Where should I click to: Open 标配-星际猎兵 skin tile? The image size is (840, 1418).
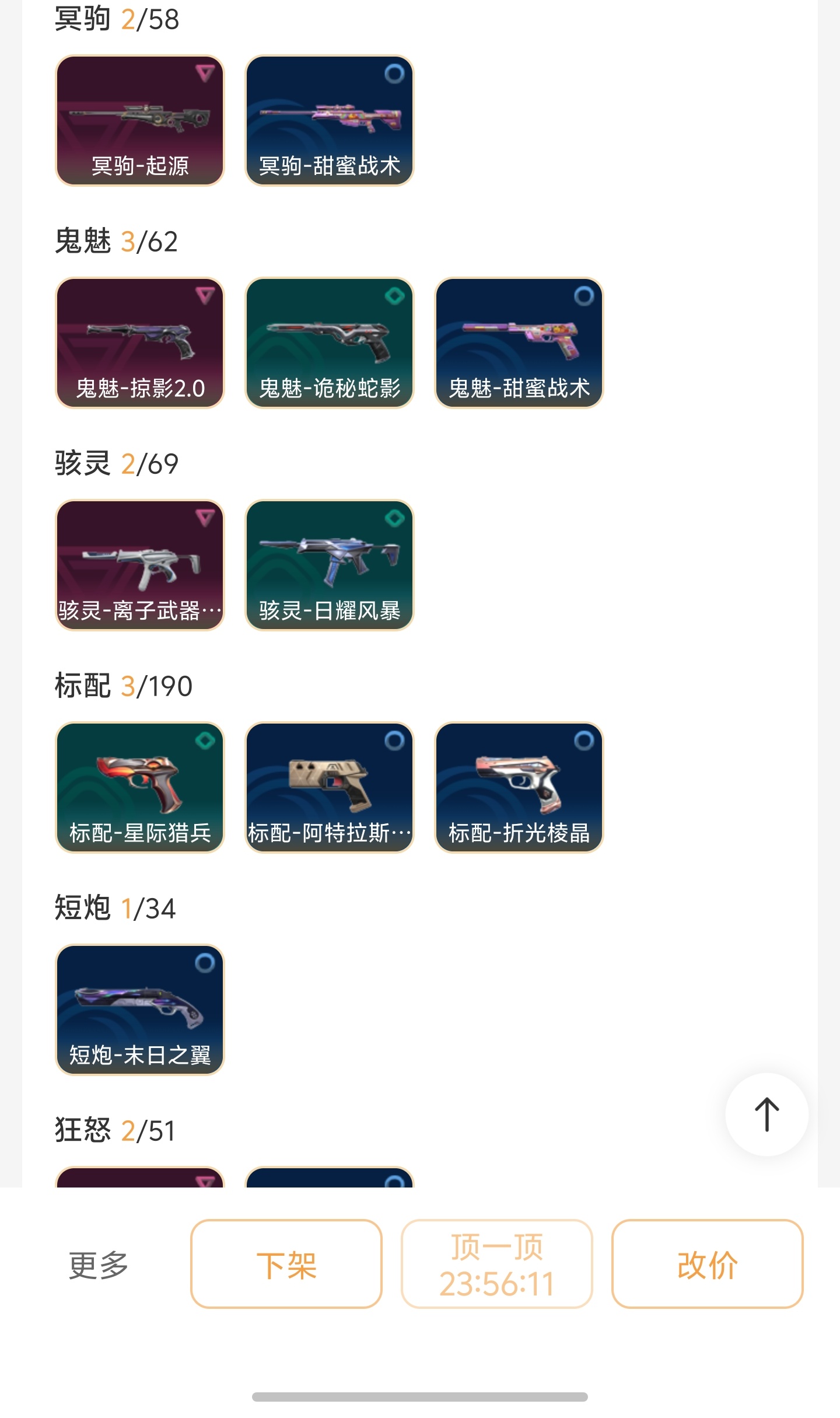(140, 788)
